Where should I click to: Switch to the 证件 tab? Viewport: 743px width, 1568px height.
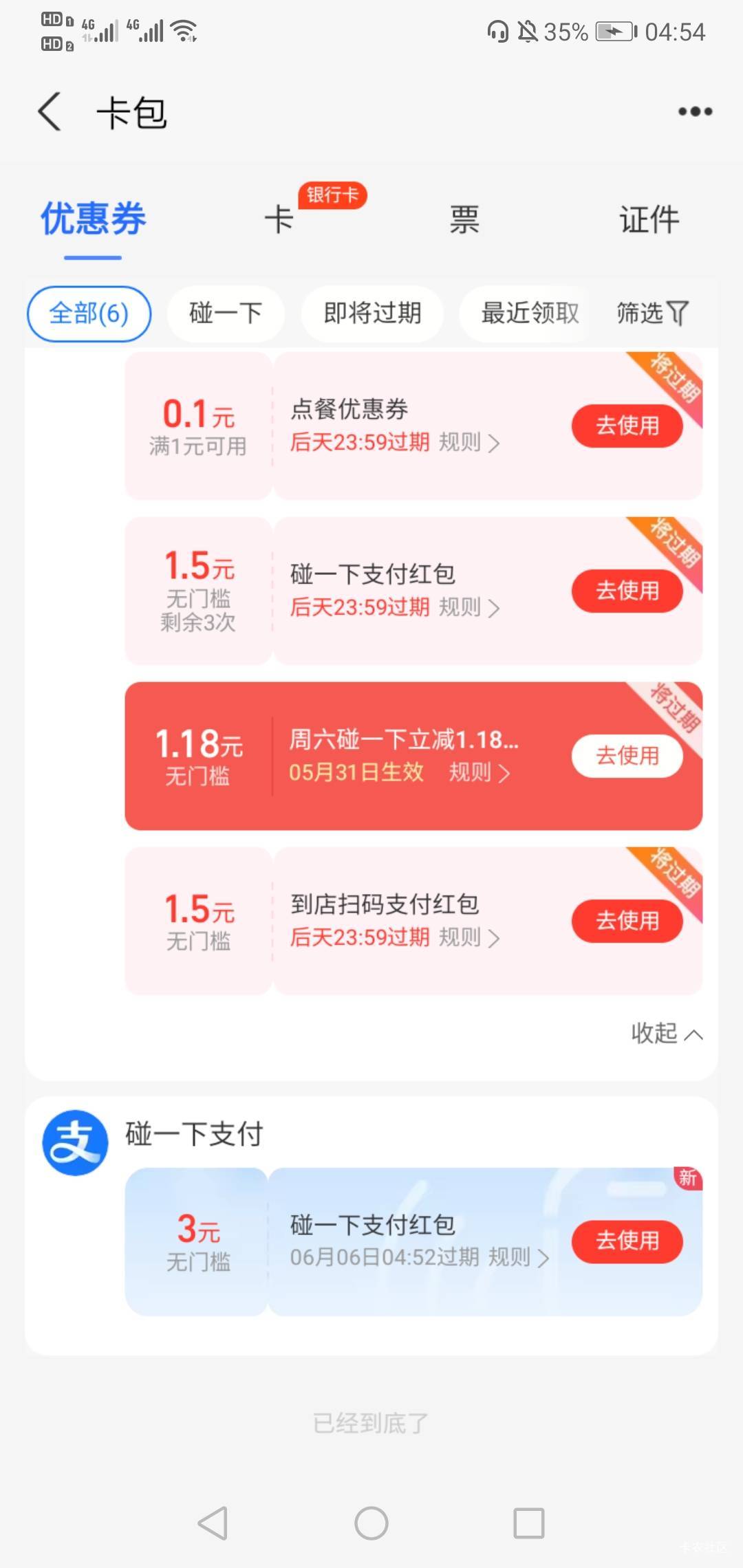(649, 220)
